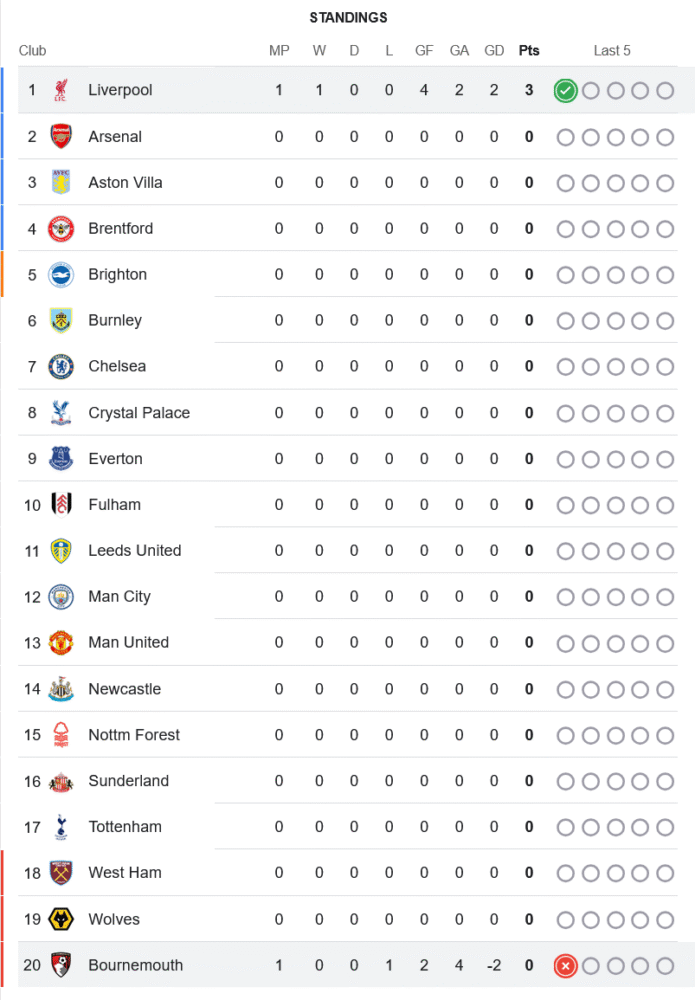Select Aston Villa in the standings
Screen dimensions: 695x1000
tap(125, 183)
